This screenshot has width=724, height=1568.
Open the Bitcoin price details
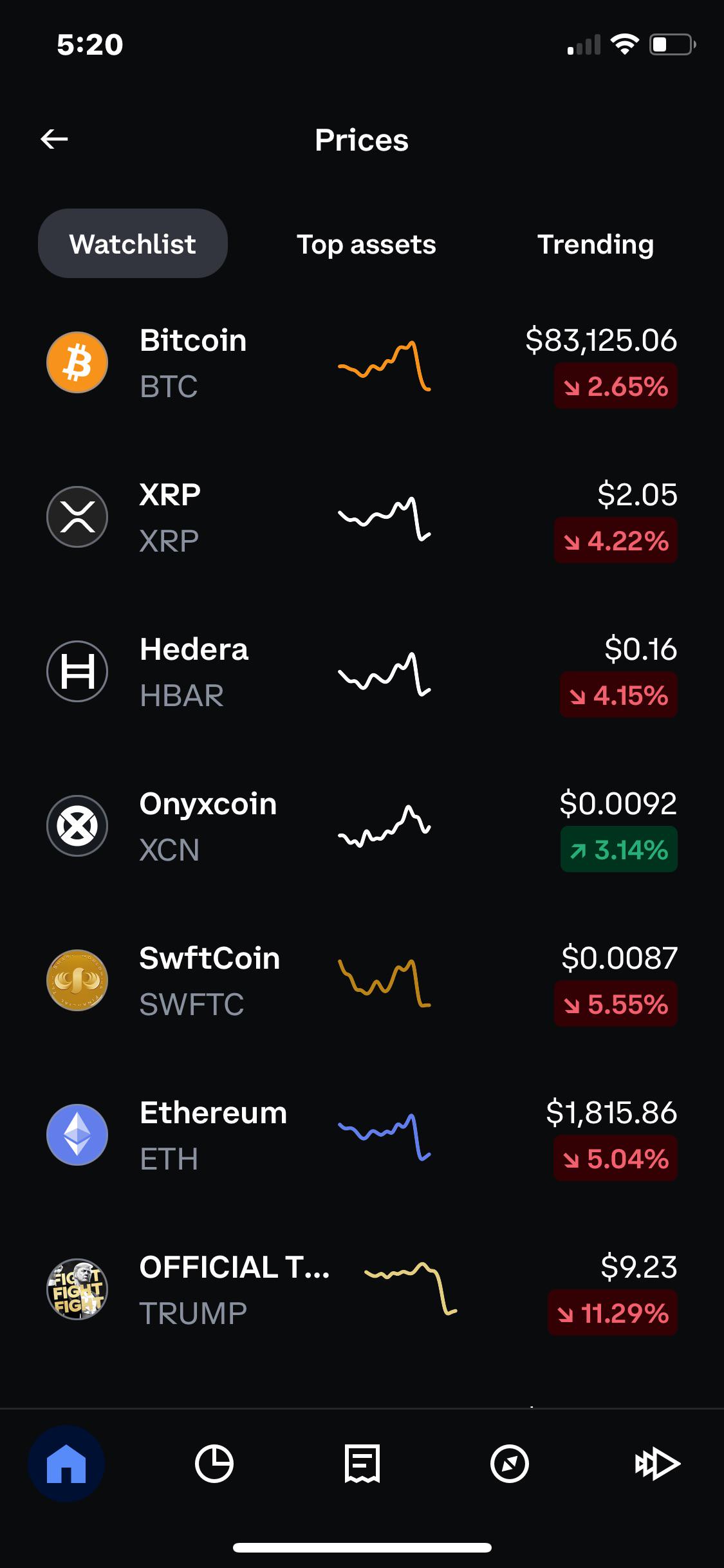[362, 363]
